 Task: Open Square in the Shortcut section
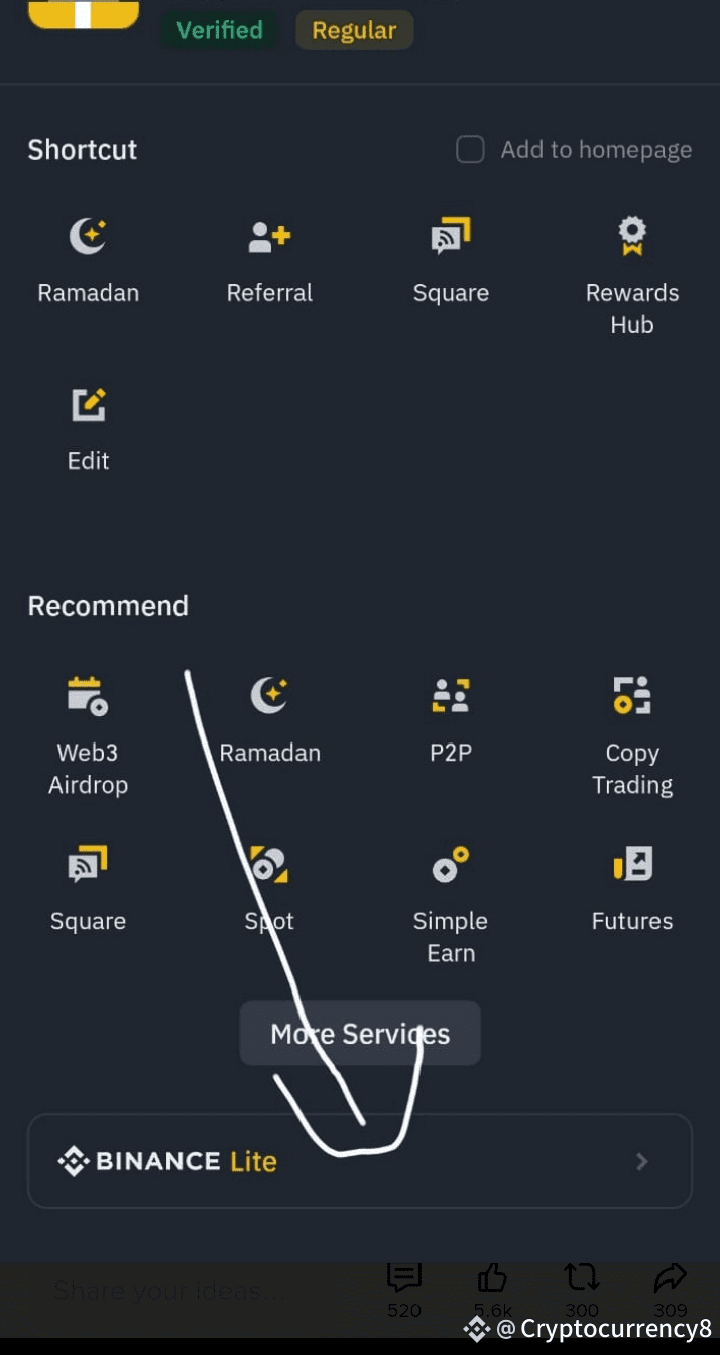[451, 262]
